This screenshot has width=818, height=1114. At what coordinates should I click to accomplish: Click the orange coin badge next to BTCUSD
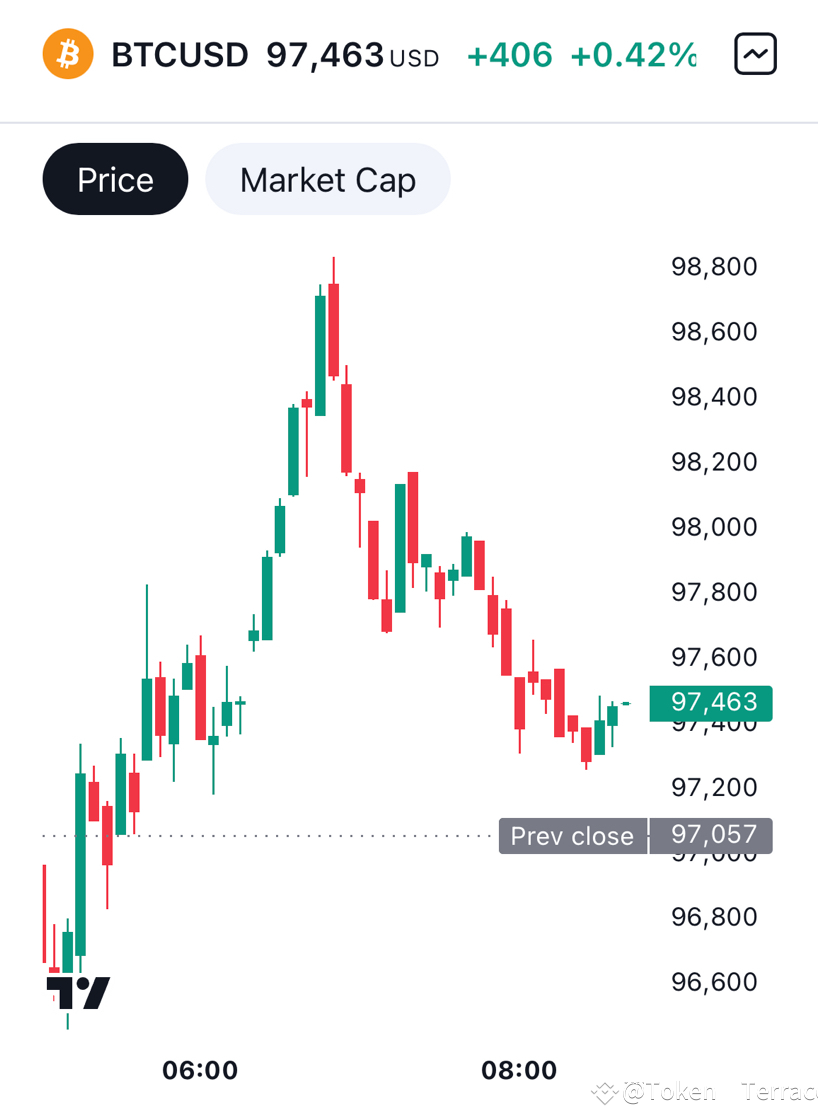tap(66, 54)
